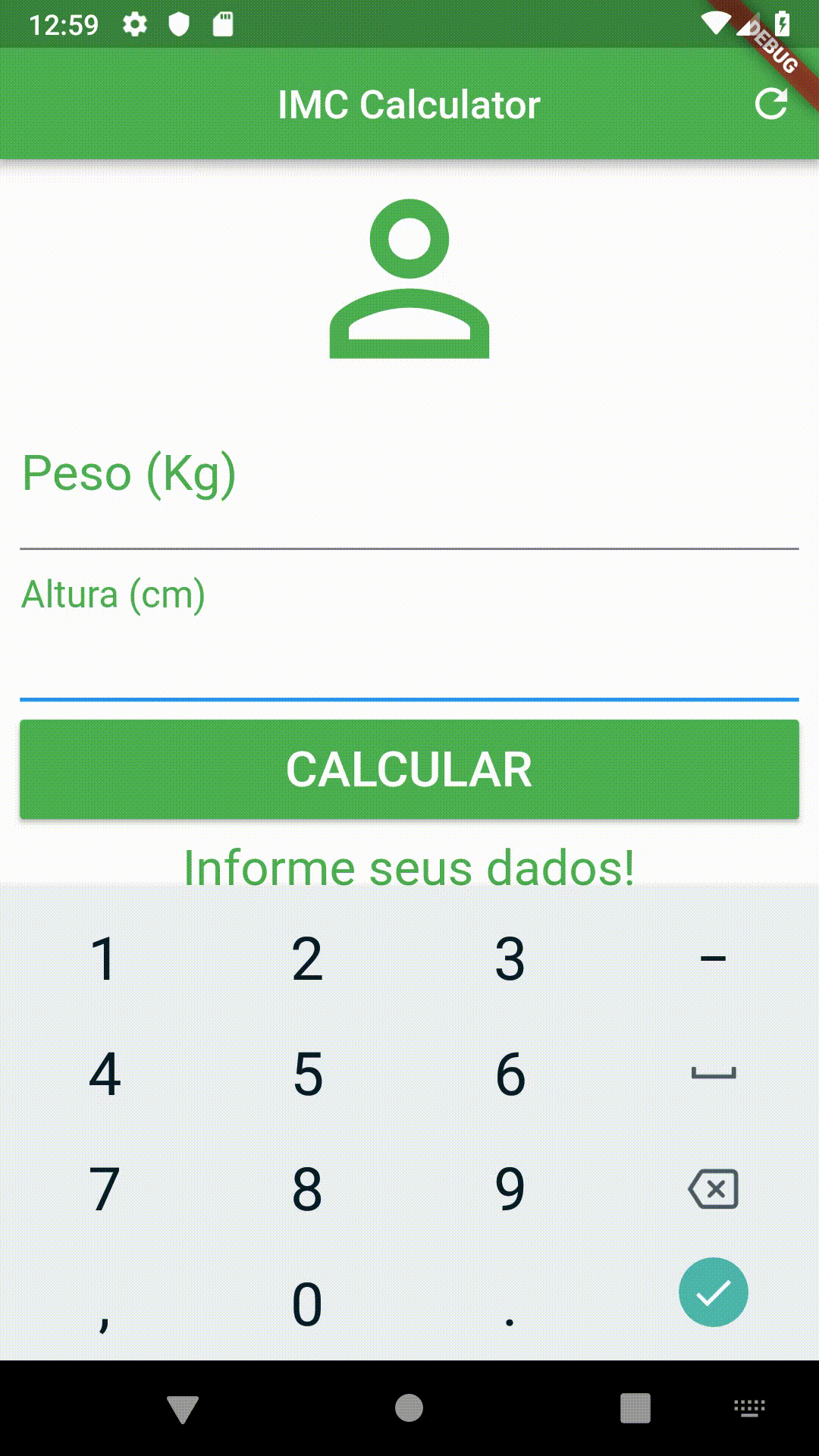Click the Informe seus dados text

click(409, 865)
